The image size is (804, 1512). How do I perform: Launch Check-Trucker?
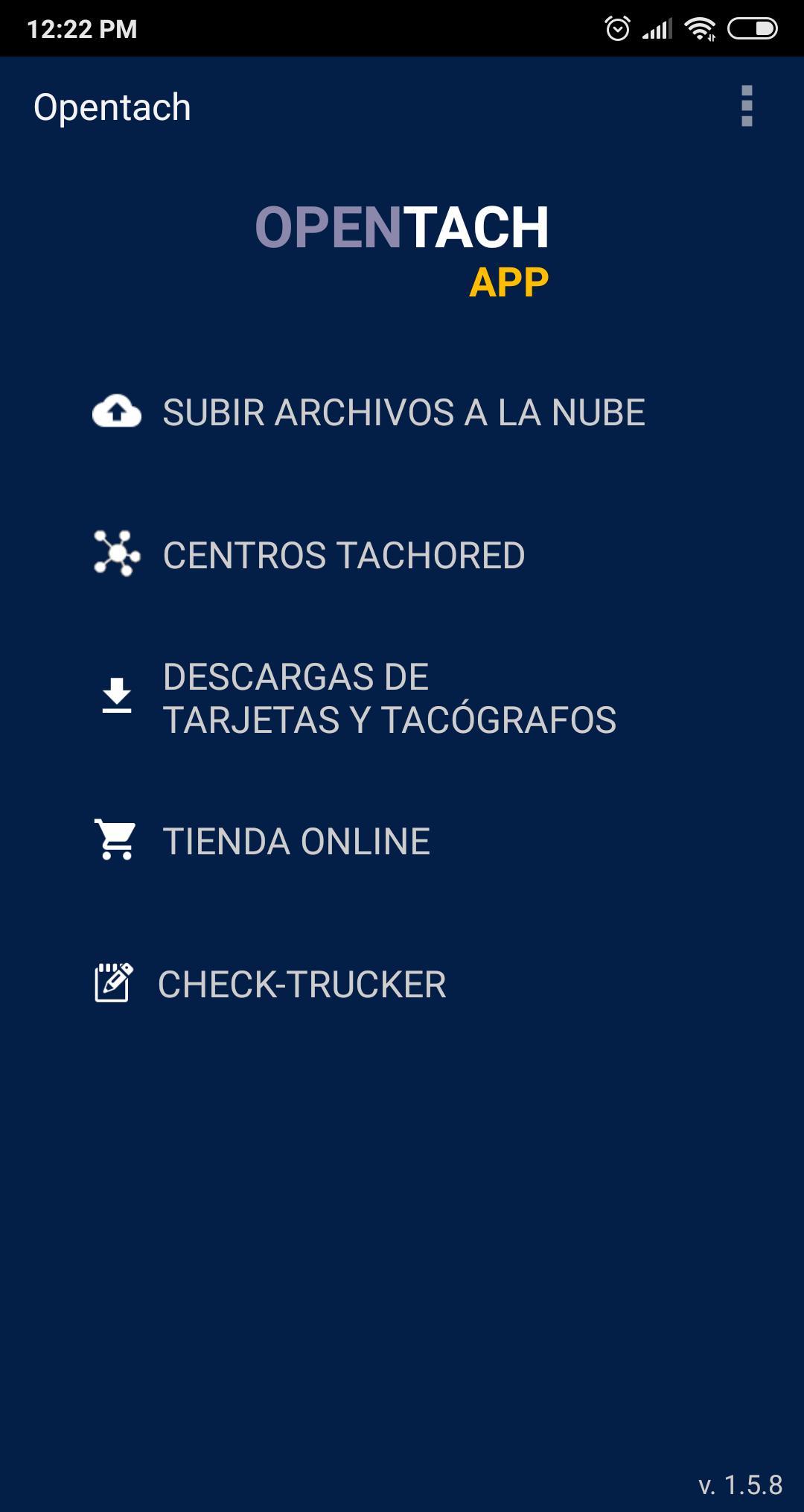[x=301, y=985]
